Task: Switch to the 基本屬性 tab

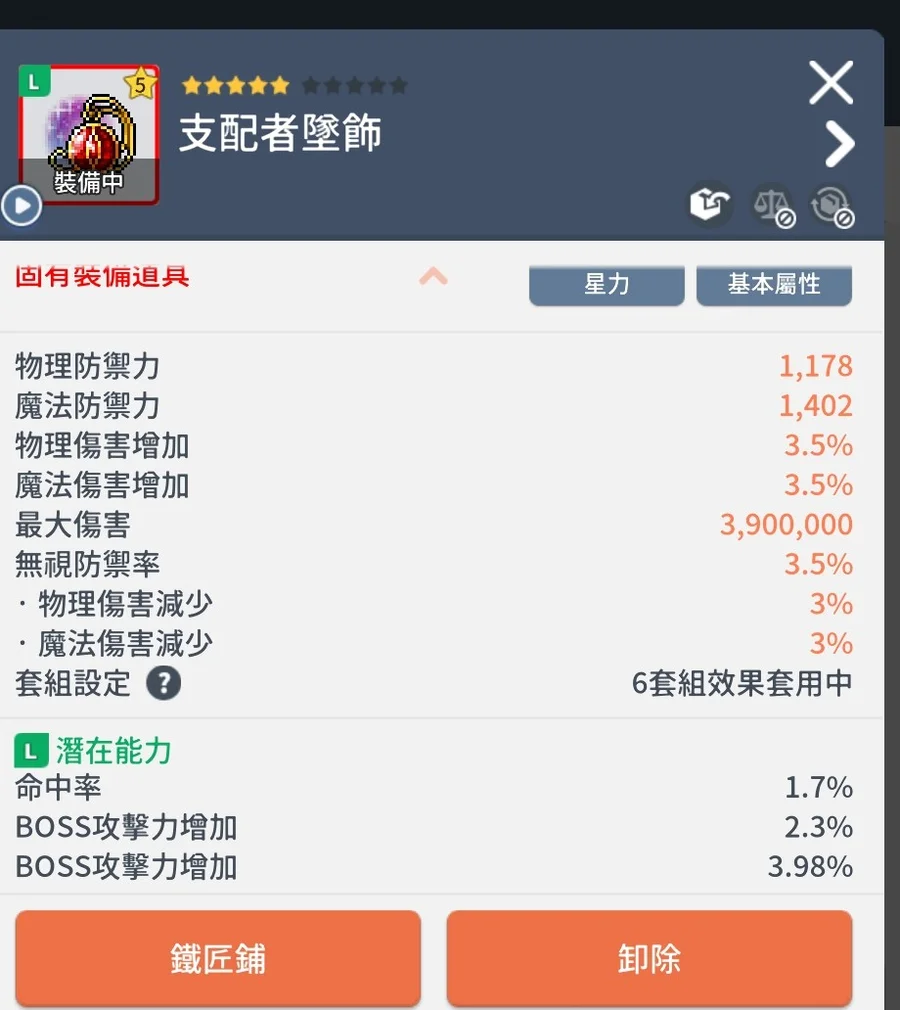Action: 774,285
